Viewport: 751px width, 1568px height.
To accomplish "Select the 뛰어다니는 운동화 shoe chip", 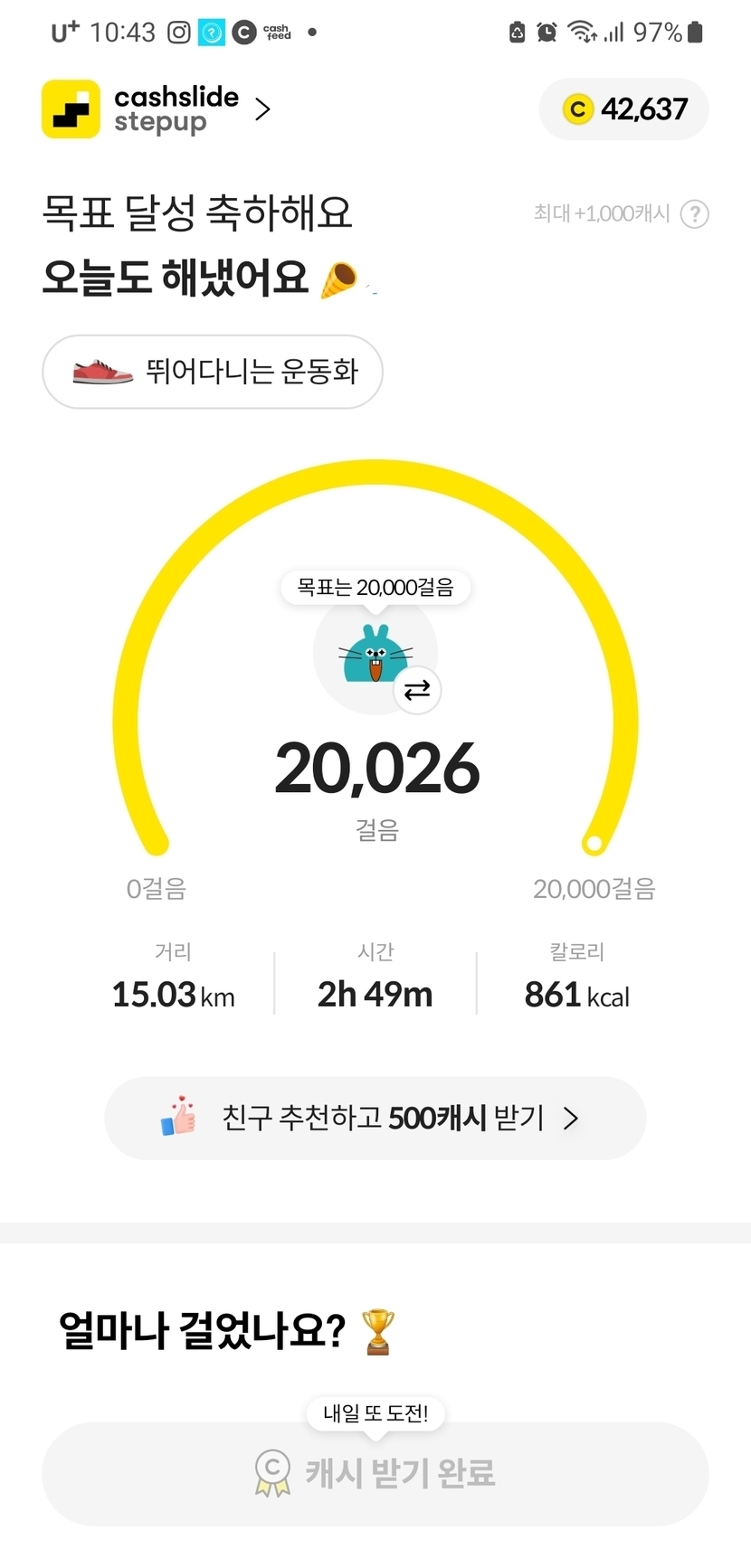I will 213,372.
